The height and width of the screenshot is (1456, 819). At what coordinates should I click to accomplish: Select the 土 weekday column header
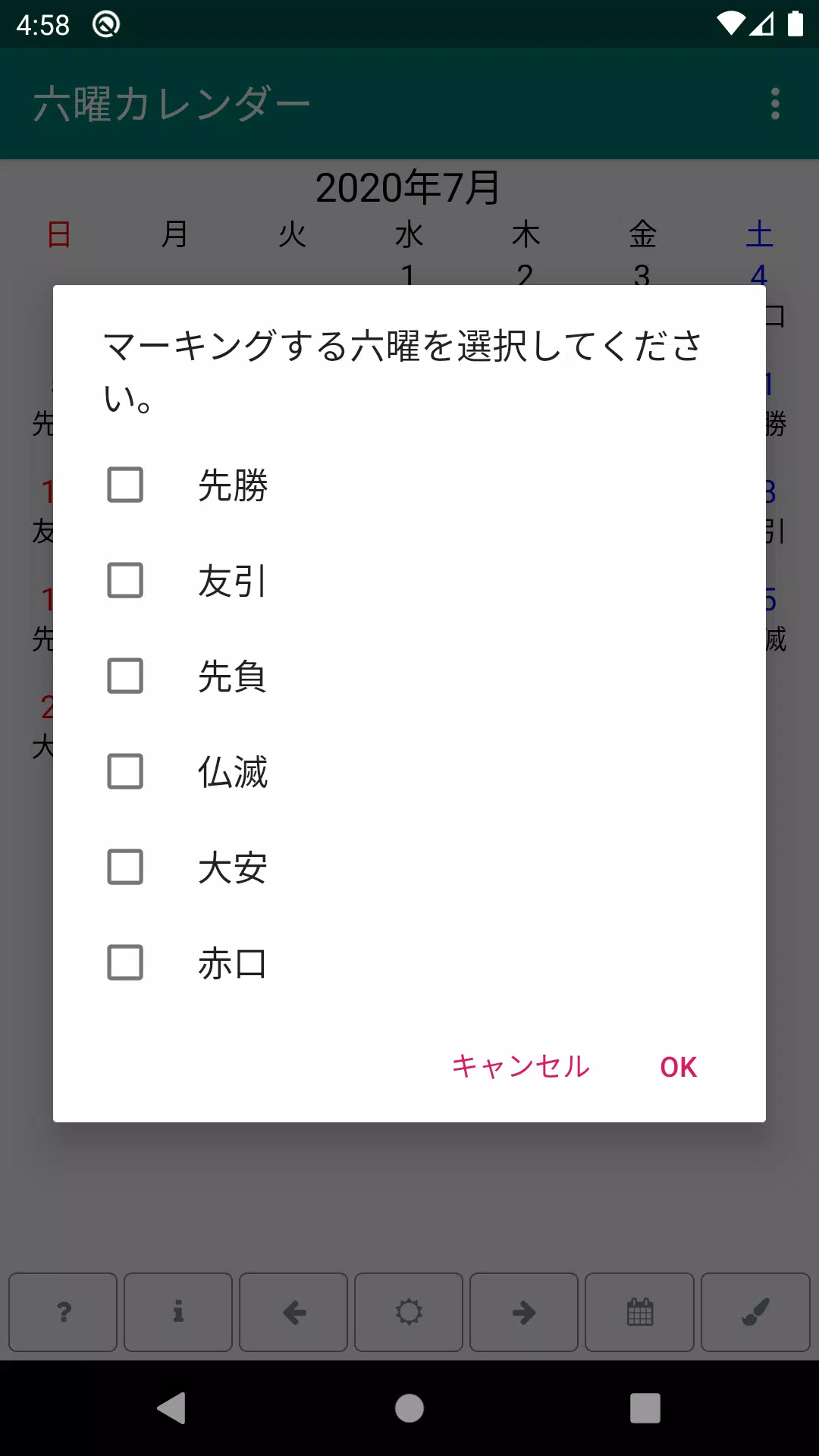tap(758, 235)
